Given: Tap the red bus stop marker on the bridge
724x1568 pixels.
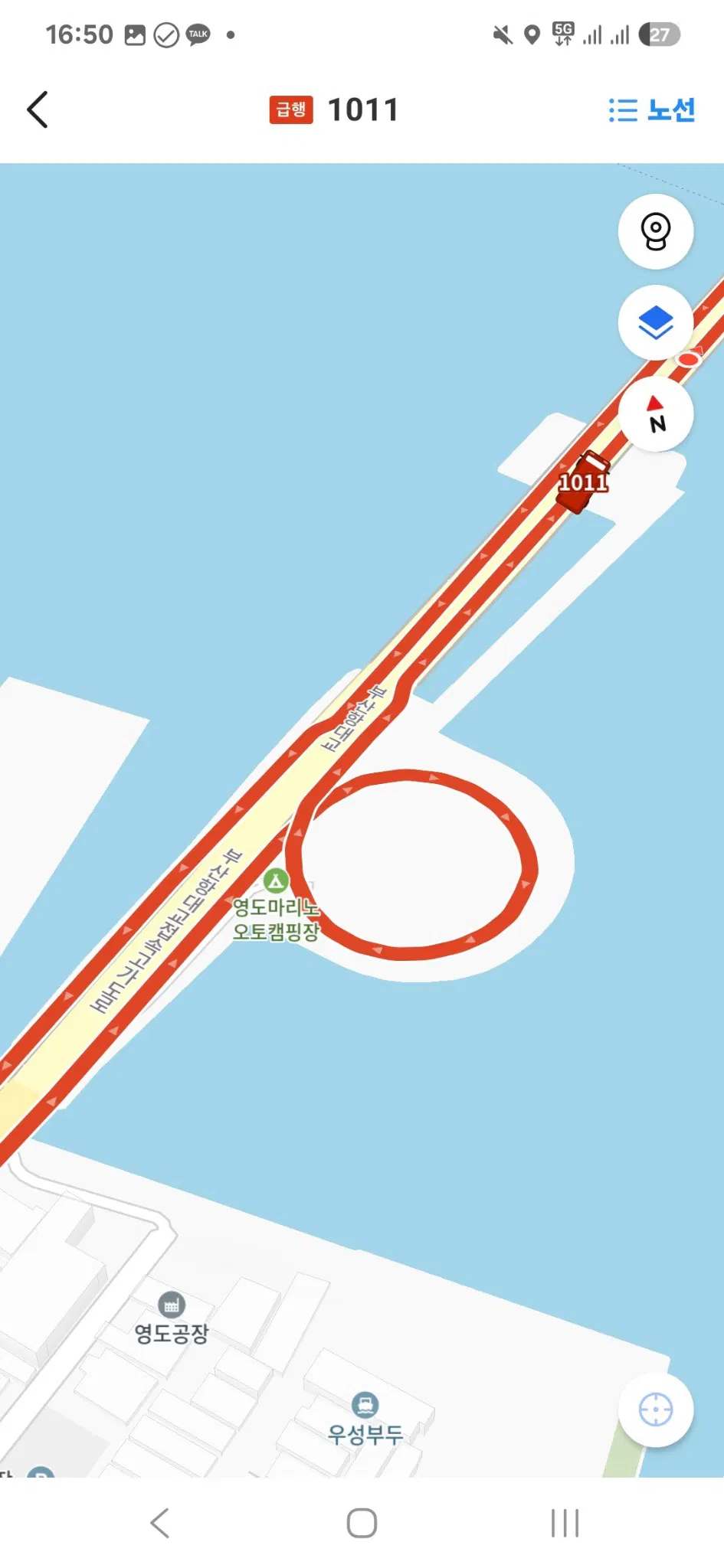Looking at the screenshot, I should 689,358.
